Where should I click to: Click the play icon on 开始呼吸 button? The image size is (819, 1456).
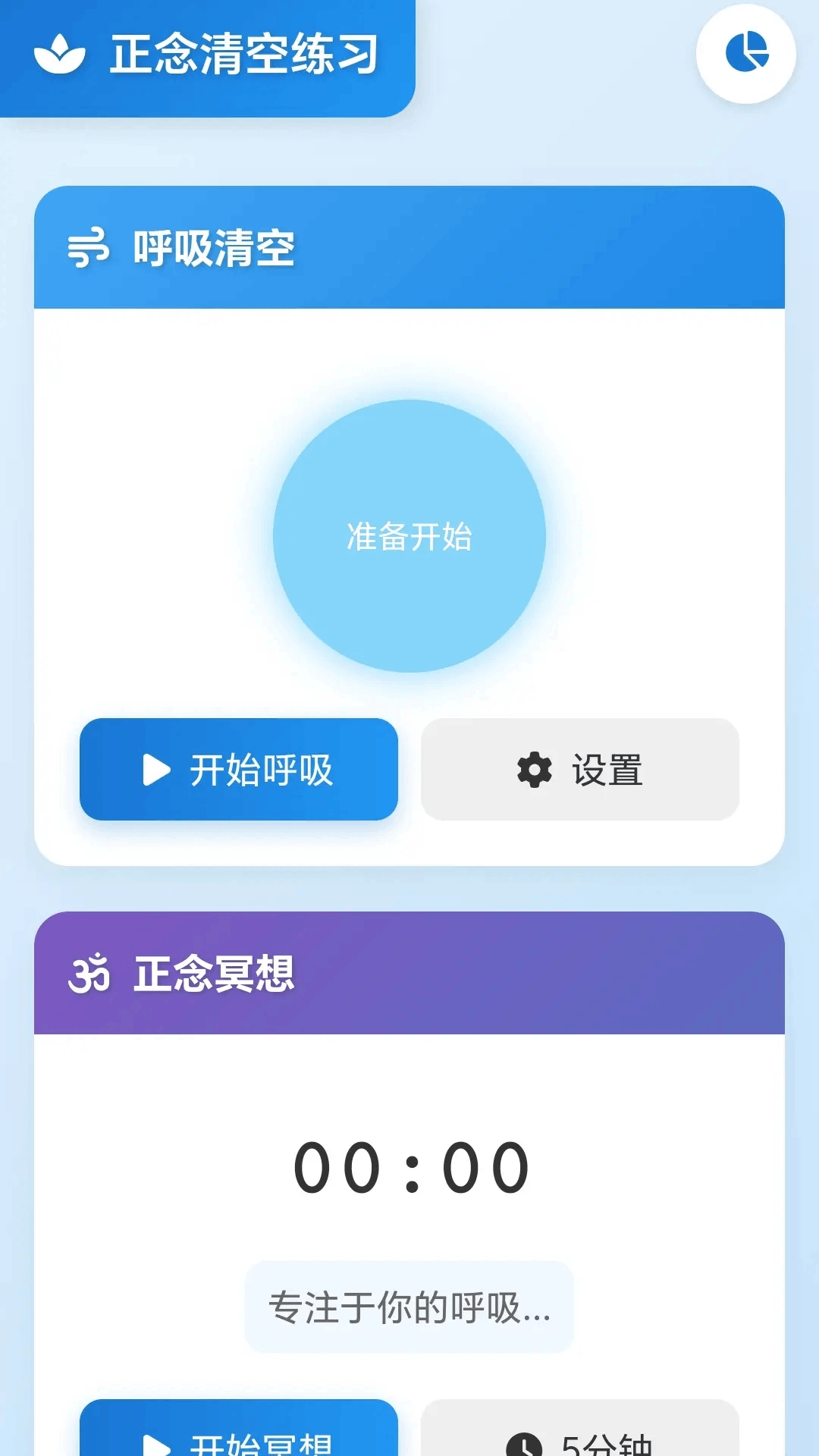point(155,770)
